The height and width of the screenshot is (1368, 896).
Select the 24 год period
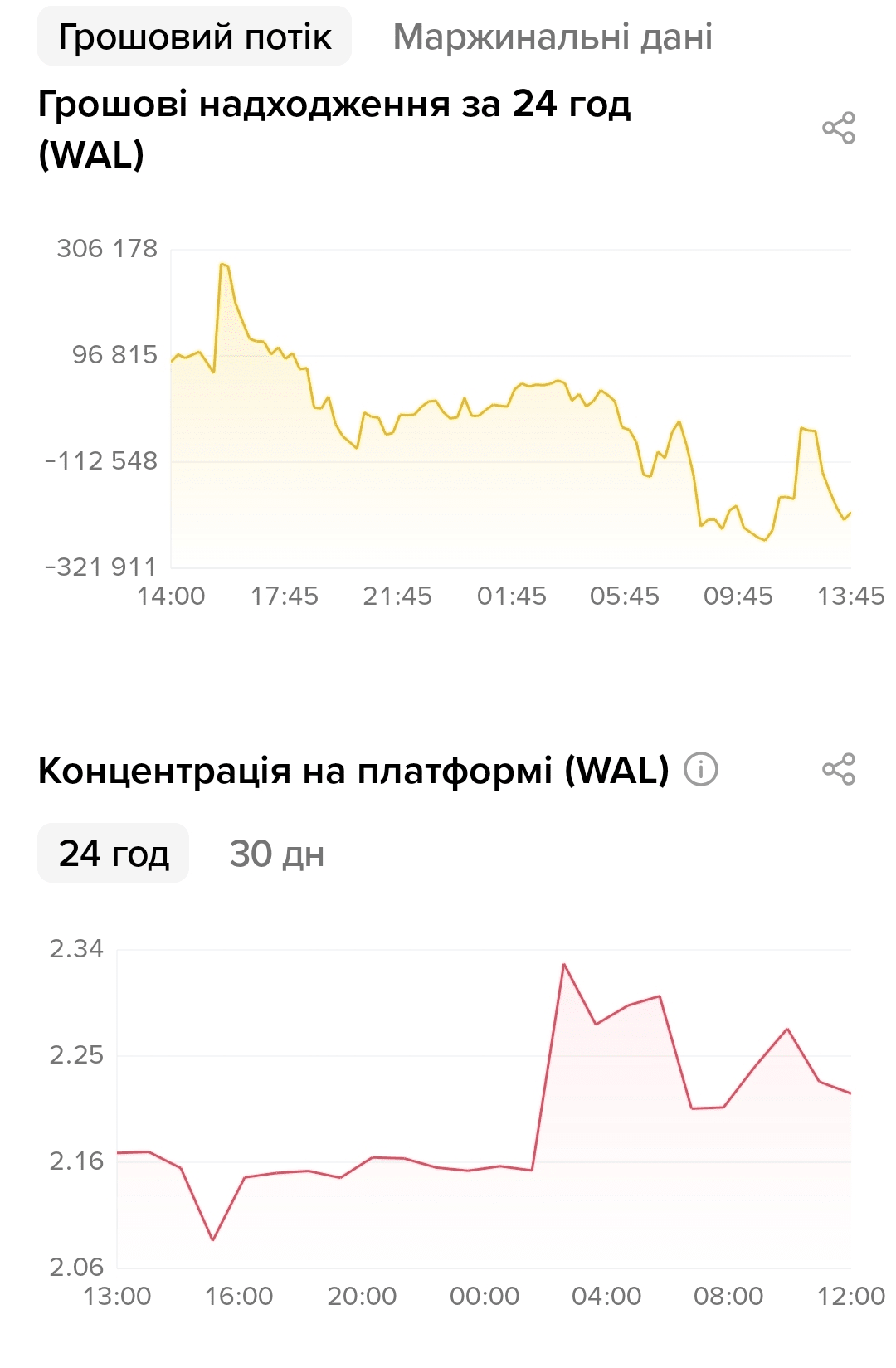(114, 854)
